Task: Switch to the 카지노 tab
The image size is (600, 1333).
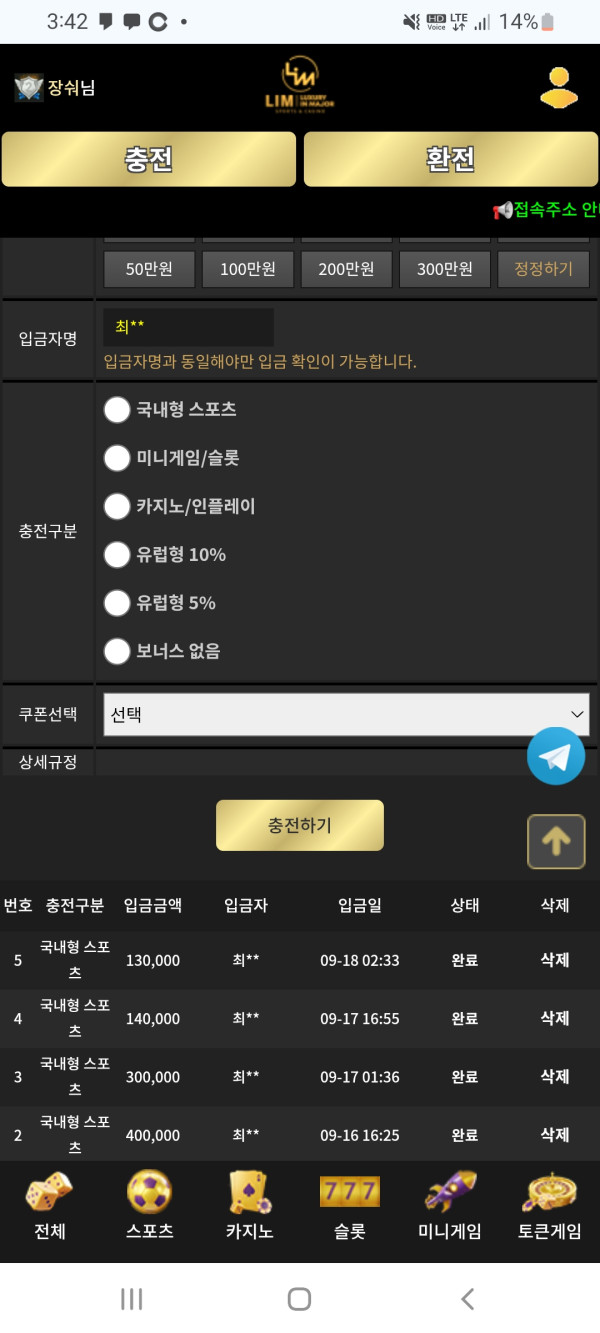Action: click(x=249, y=1205)
